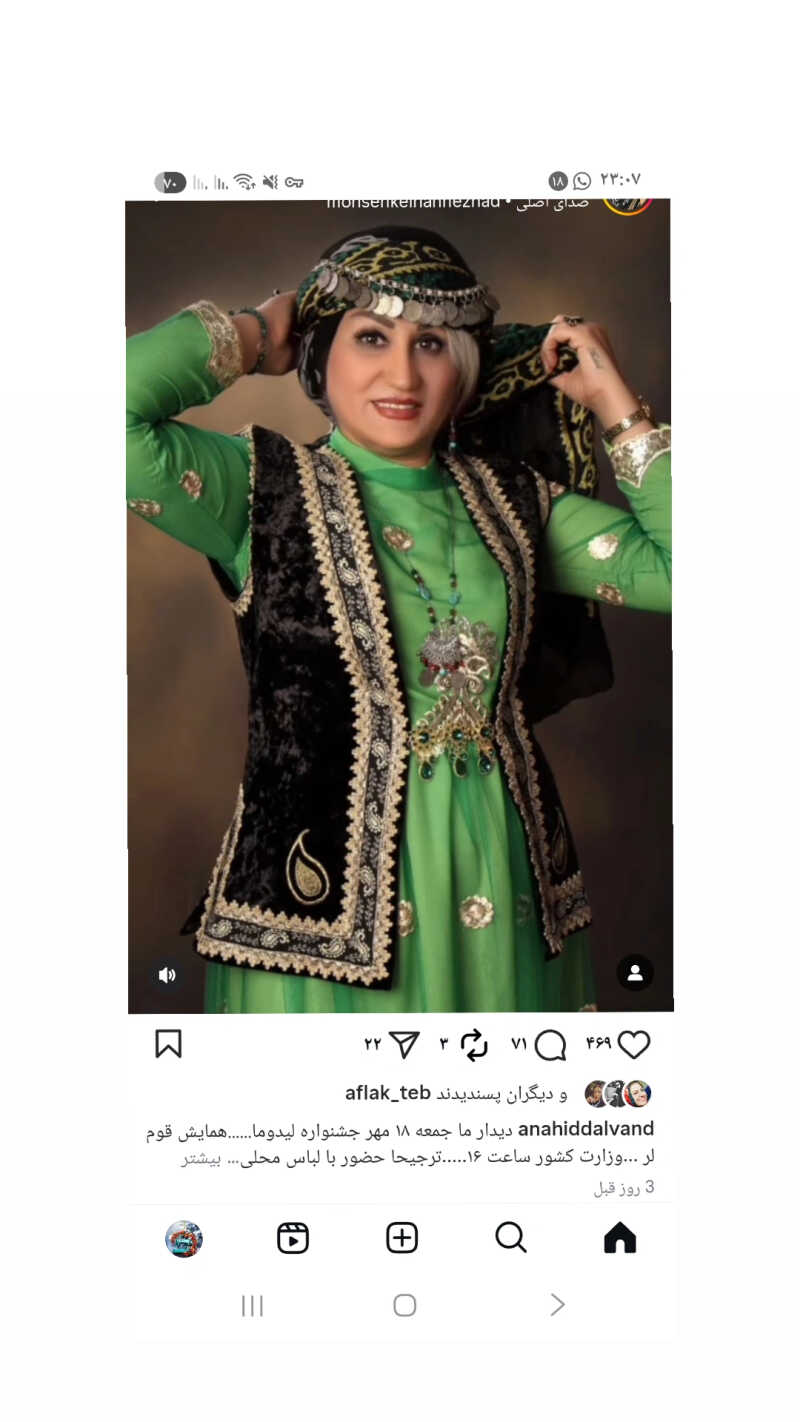Share the post via the paper plane icon
Image resolution: width=800 pixels, height=1422 pixels.
click(x=404, y=1045)
